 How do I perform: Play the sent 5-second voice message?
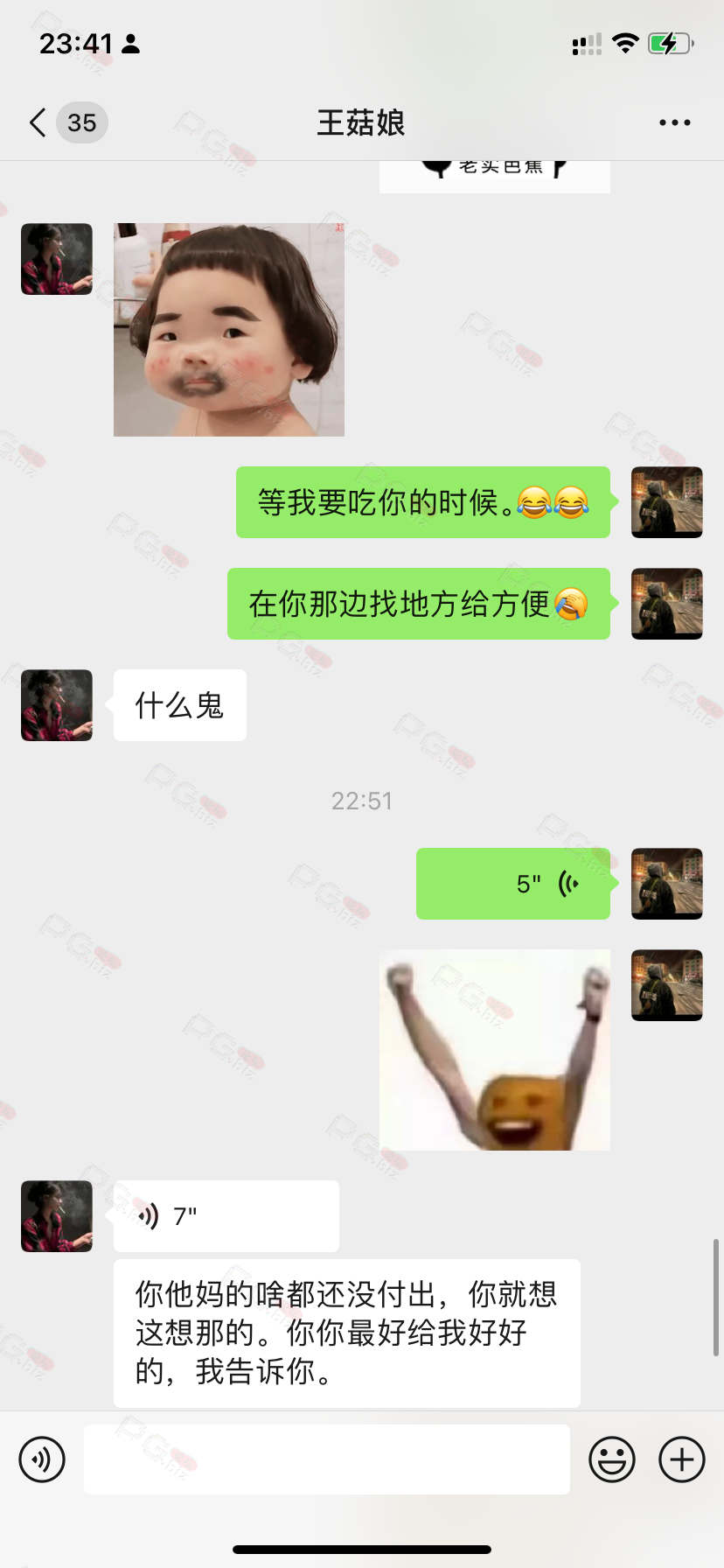[513, 884]
